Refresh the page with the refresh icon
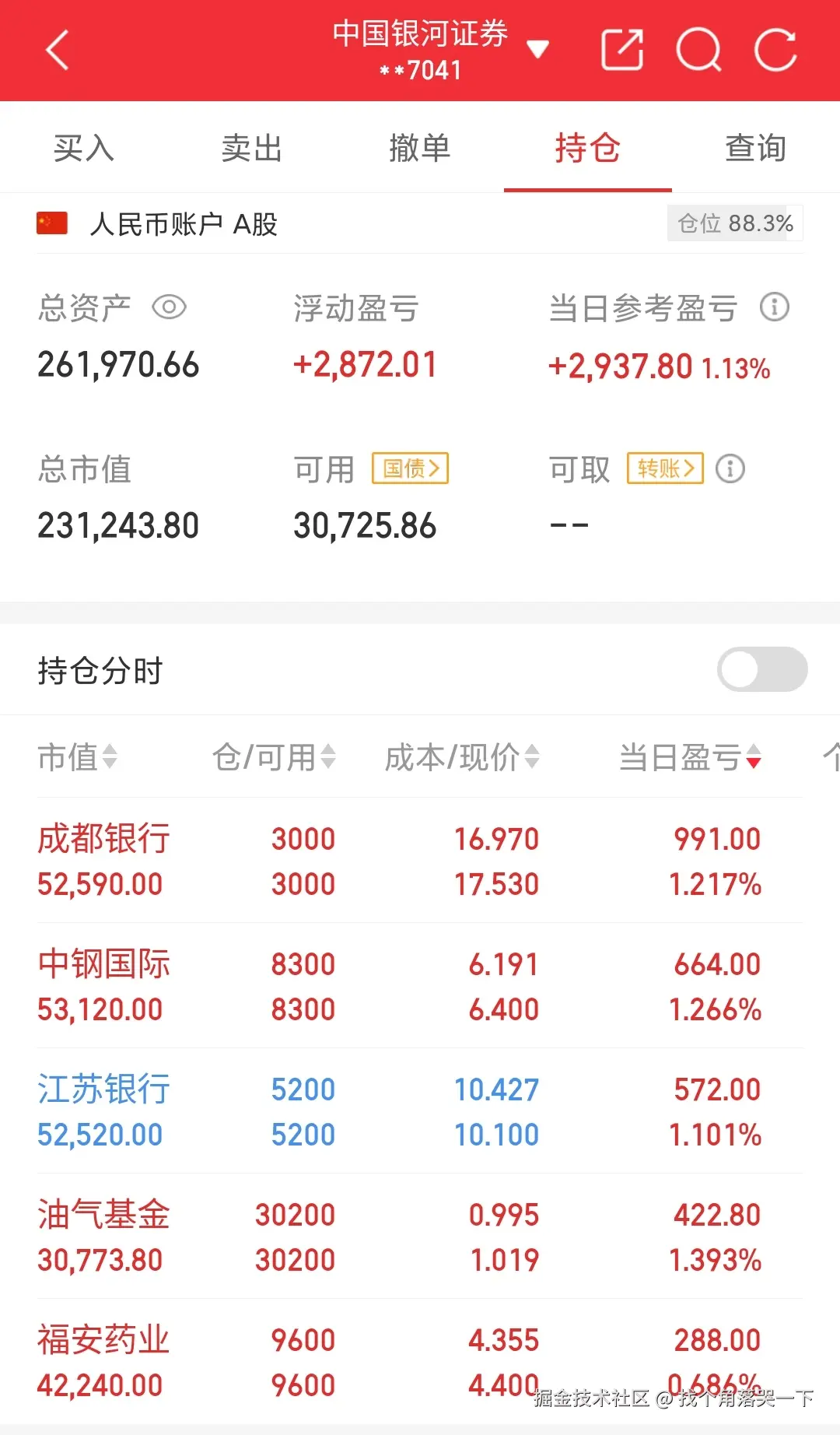Viewport: 840px width, 1435px height. [x=774, y=49]
